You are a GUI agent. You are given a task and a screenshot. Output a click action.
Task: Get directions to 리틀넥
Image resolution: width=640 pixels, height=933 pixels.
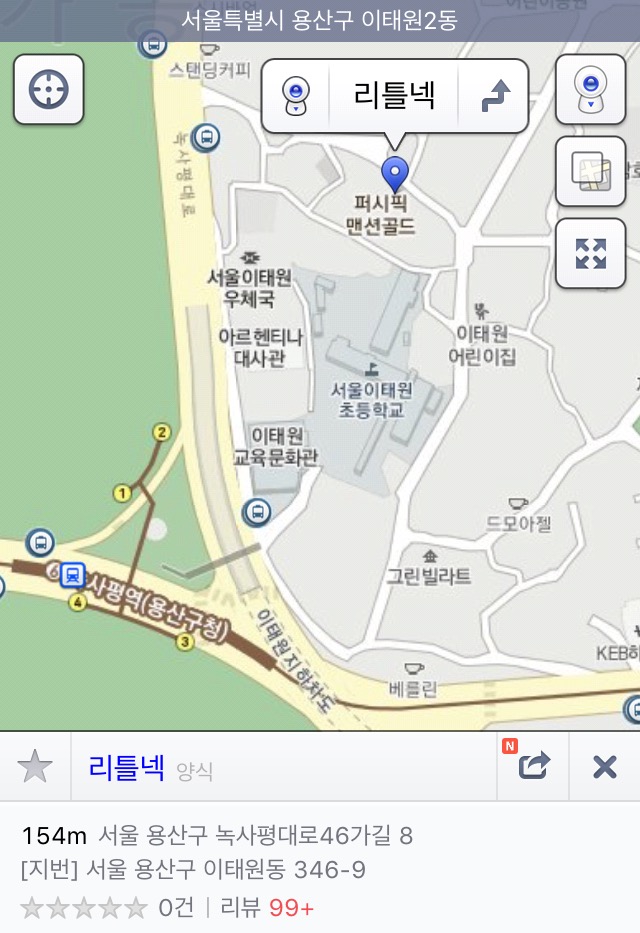tap(494, 96)
